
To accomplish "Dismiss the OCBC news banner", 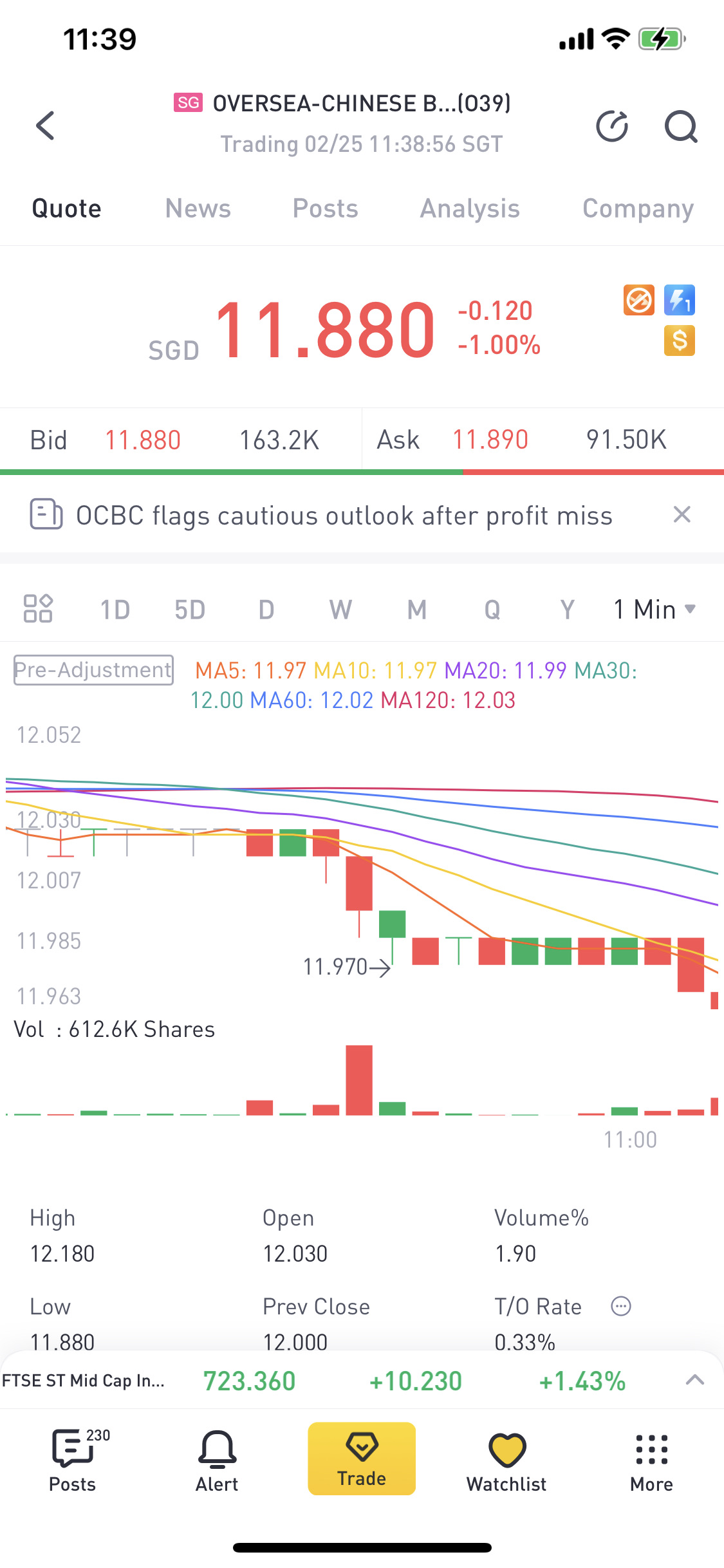I will click(x=682, y=515).
